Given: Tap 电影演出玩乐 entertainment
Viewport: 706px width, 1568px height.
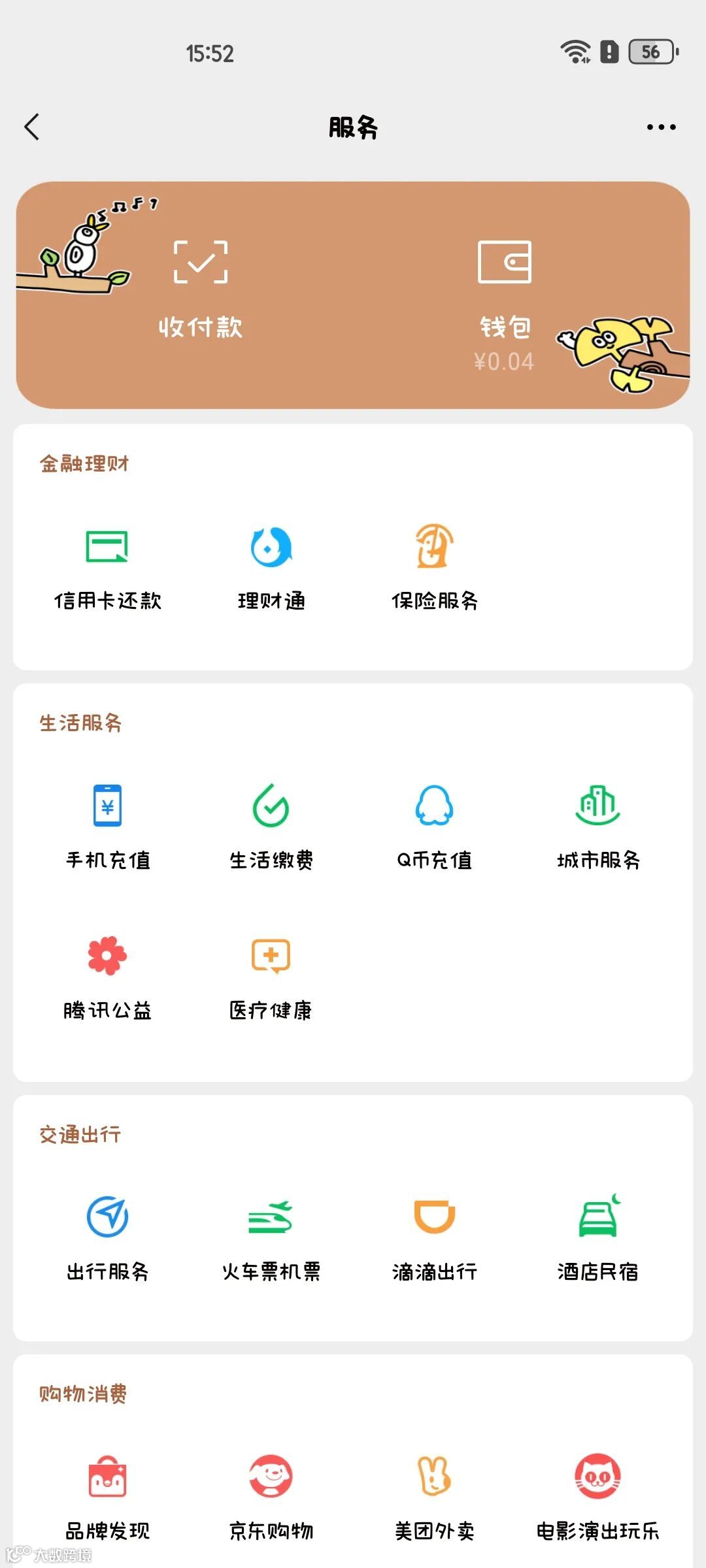Looking at the screenshot, I should [x=598, y=1496].
